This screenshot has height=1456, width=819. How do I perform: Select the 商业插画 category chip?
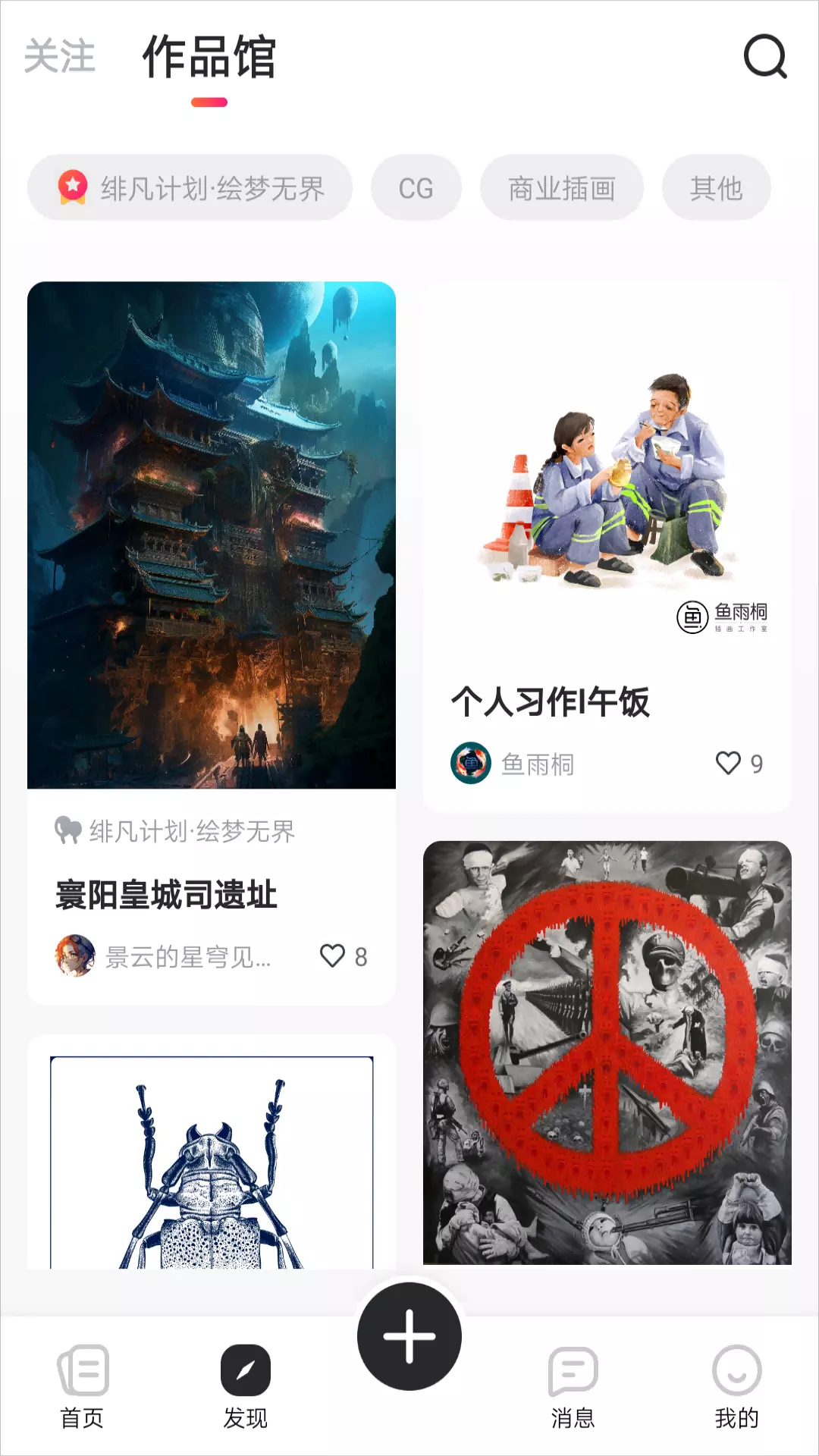[x=562, y=187]
